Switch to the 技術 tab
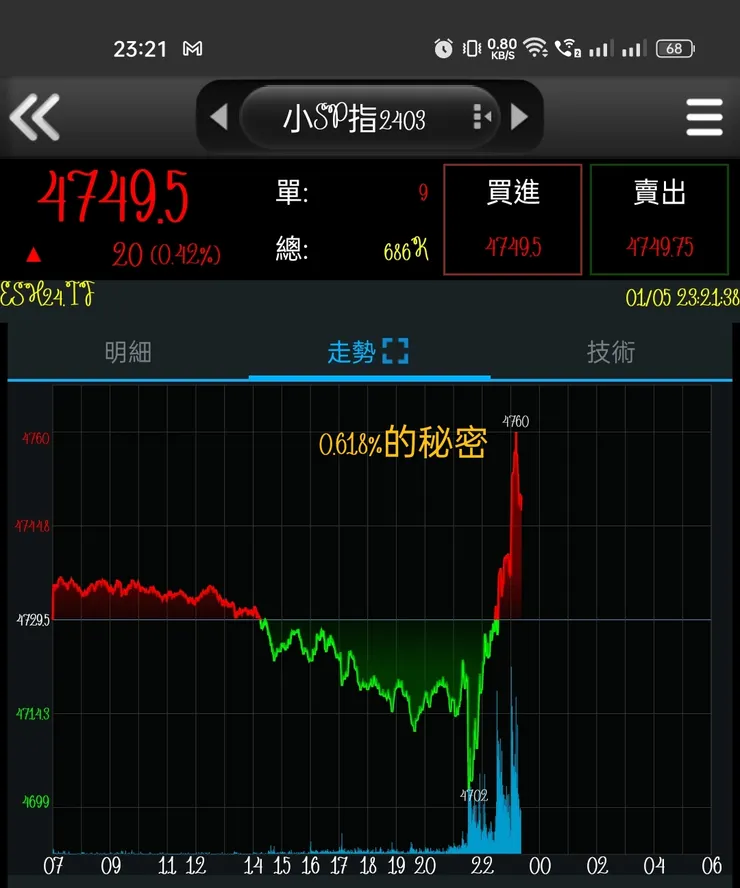 (613, 352)
